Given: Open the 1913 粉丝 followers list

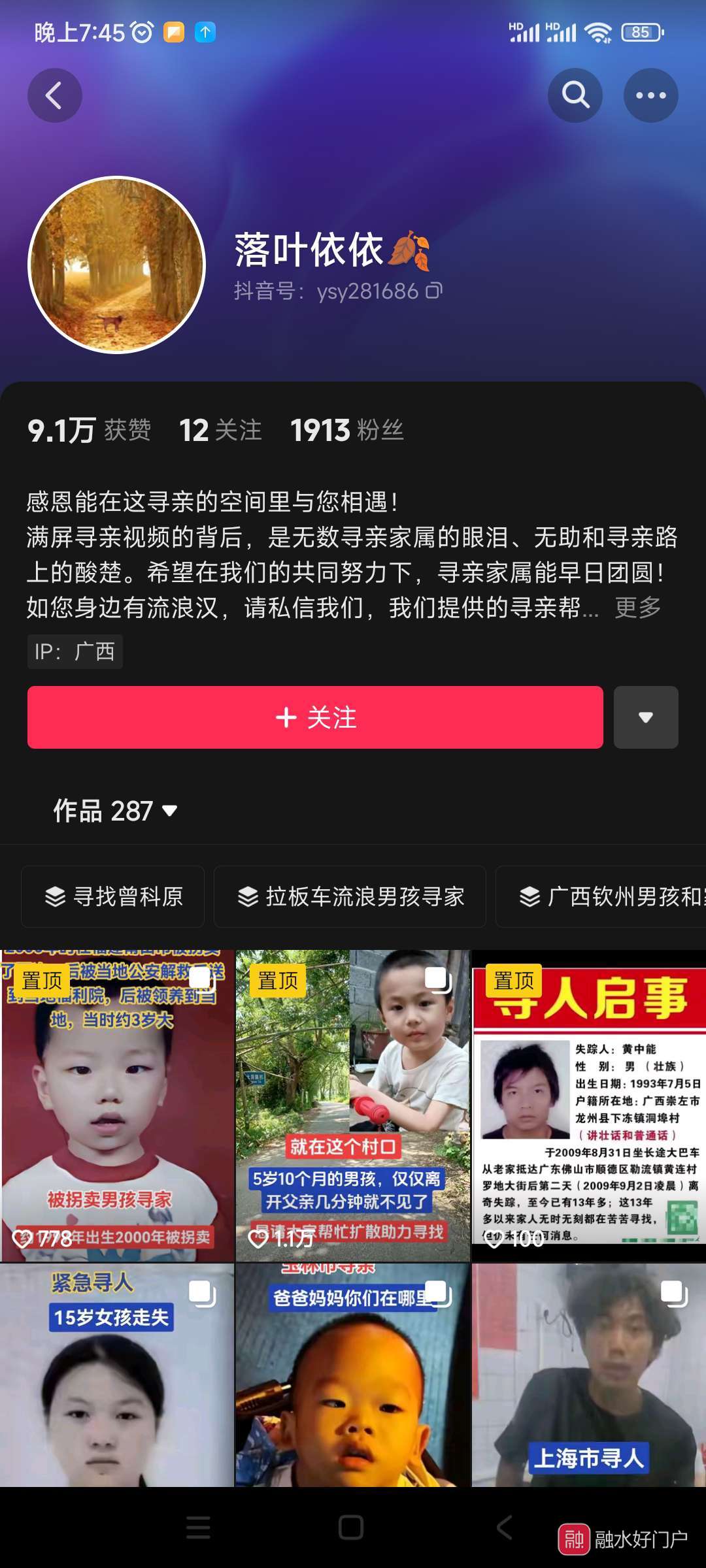Looking at the screenshot, I should click(346, 430).
